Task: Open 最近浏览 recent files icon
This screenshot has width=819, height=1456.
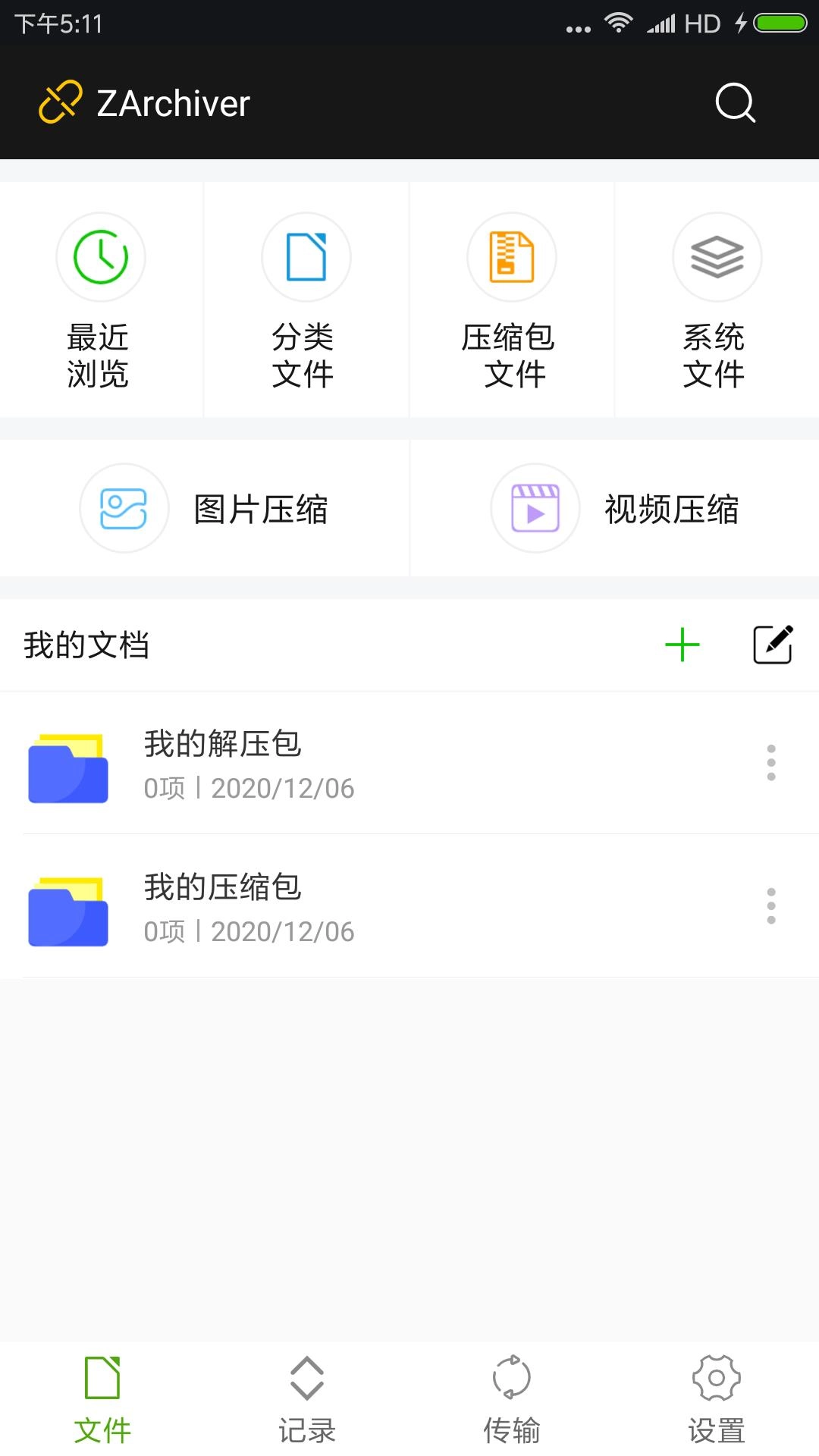Action: click(101, 258)
